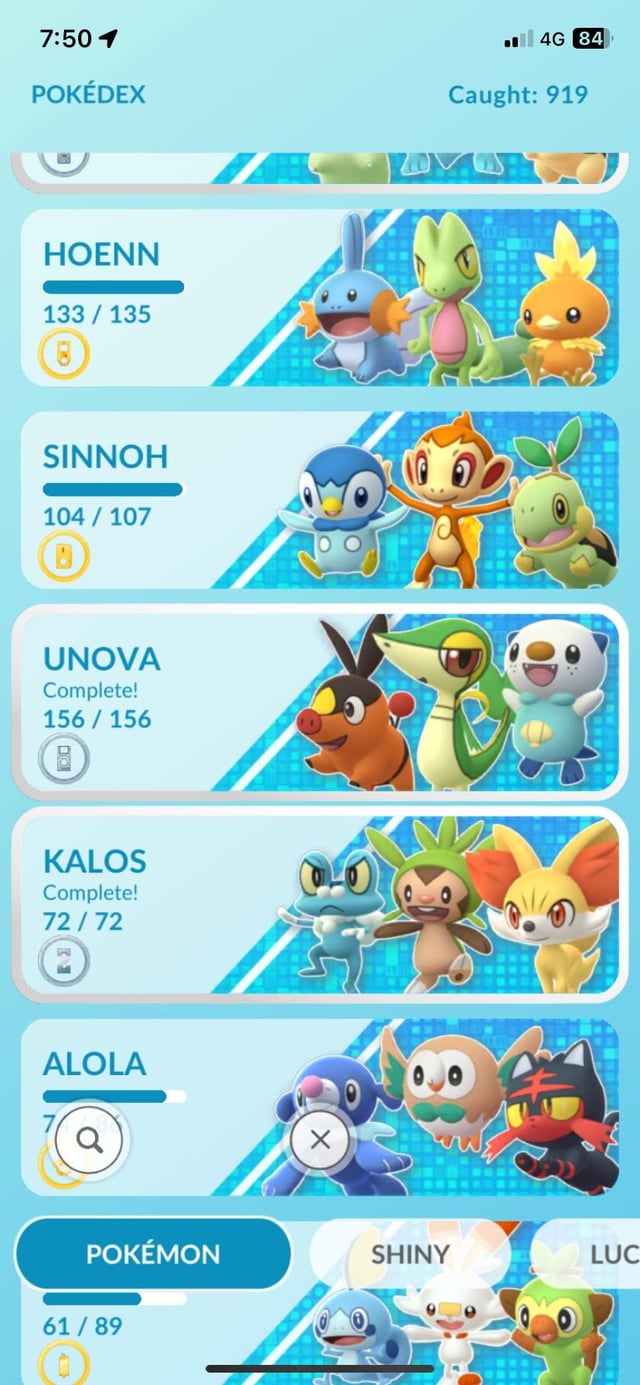
Task: Close the Pokédex with the X button
Action: pos(320,1139)
